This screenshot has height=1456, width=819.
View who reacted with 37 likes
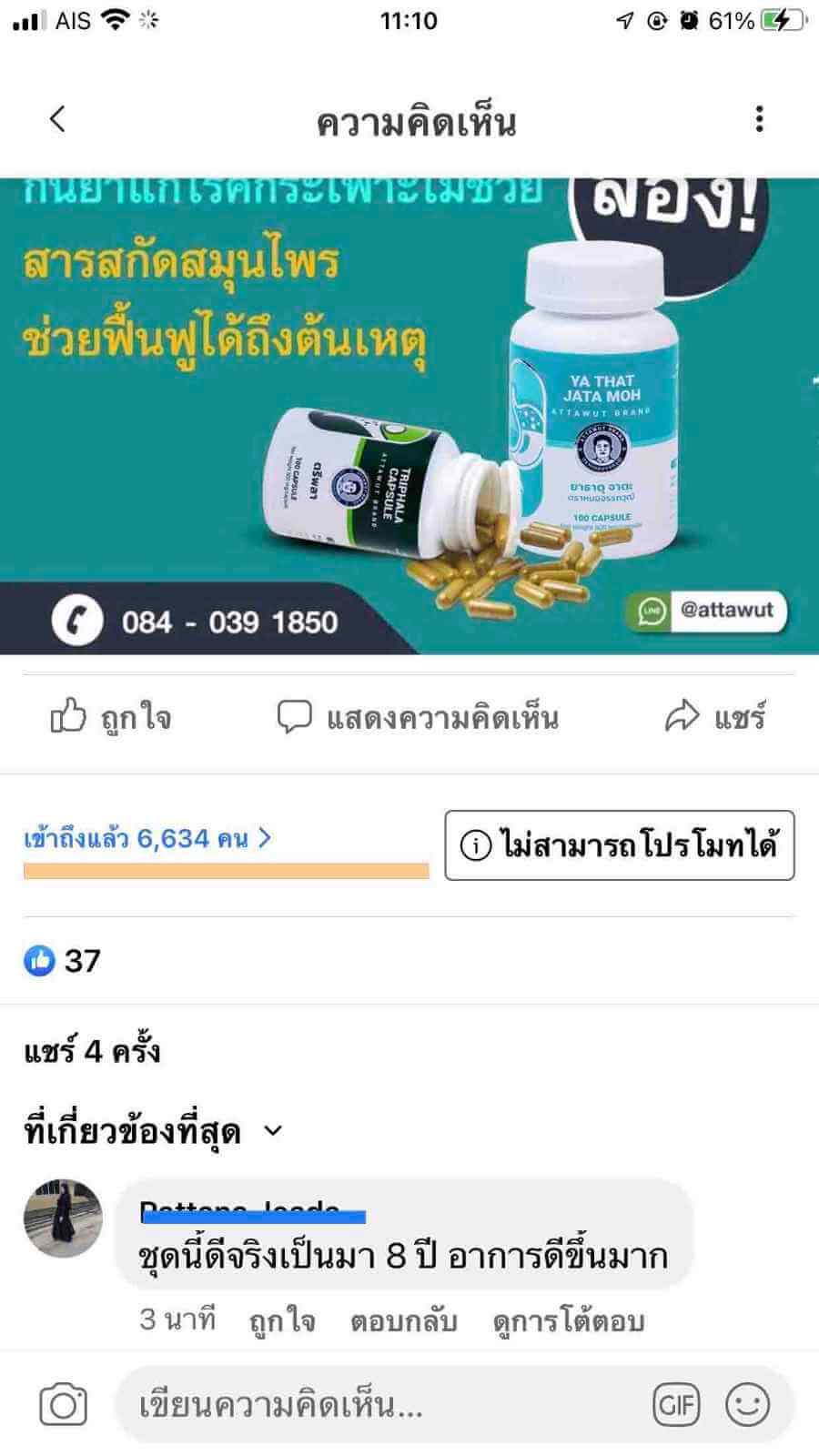(x=62, y=961)
